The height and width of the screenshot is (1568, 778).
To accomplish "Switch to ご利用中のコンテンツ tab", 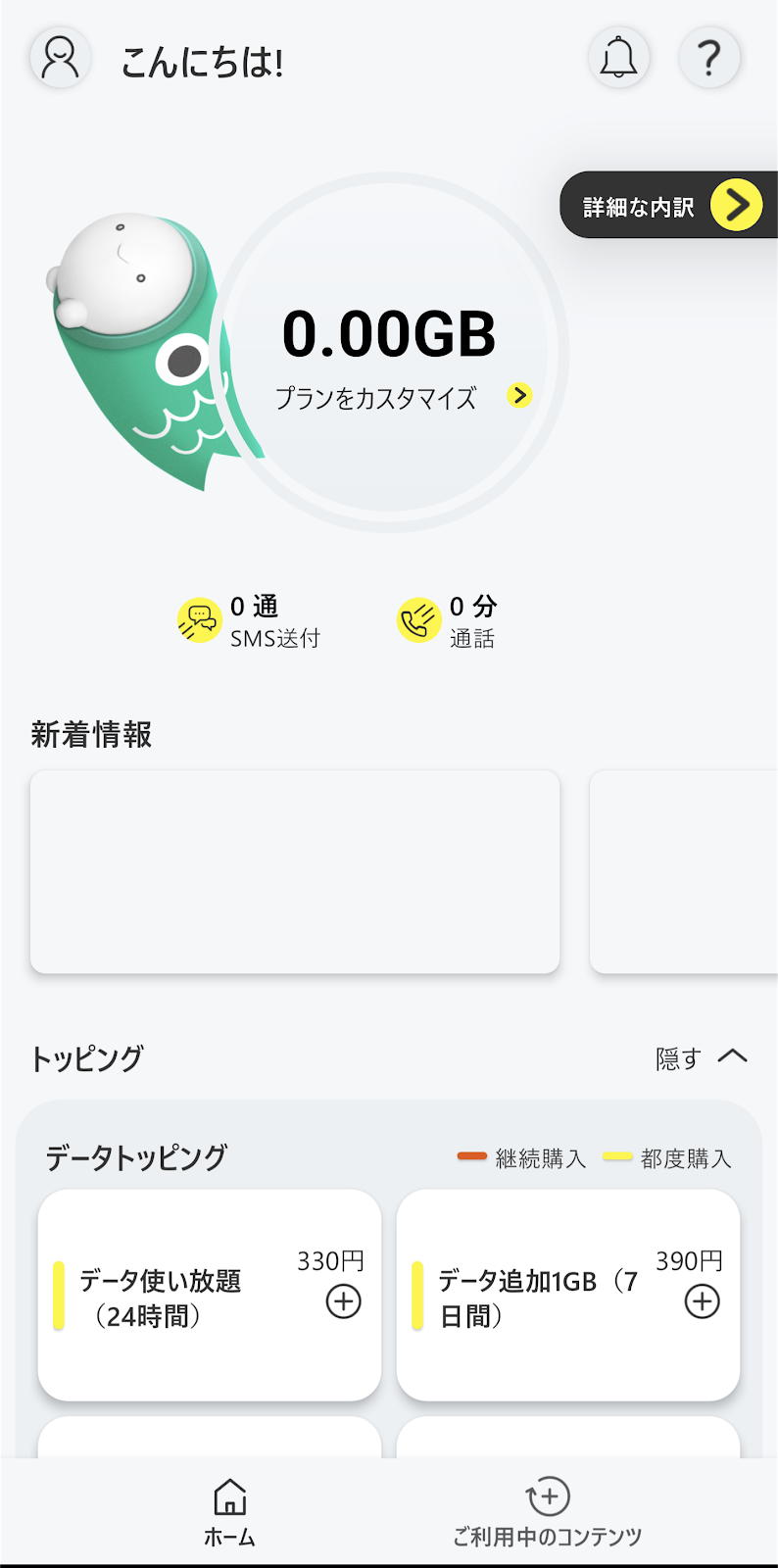I will pos(547,1512).
